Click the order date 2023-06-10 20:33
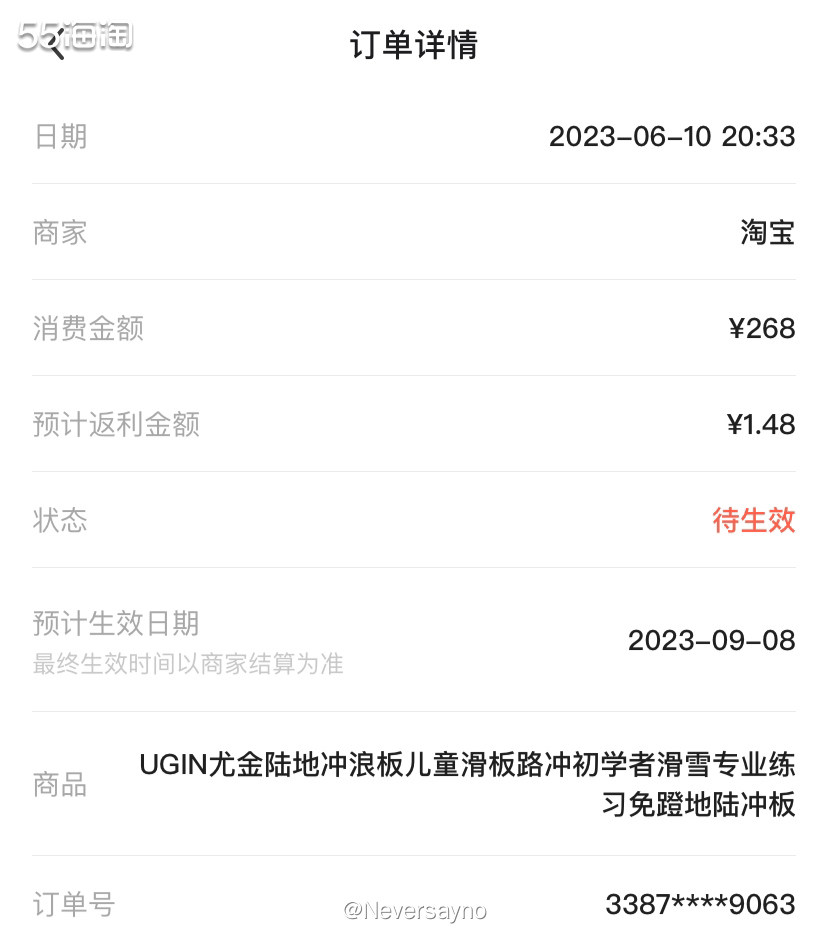828x948 pixels. coord(672,137)
